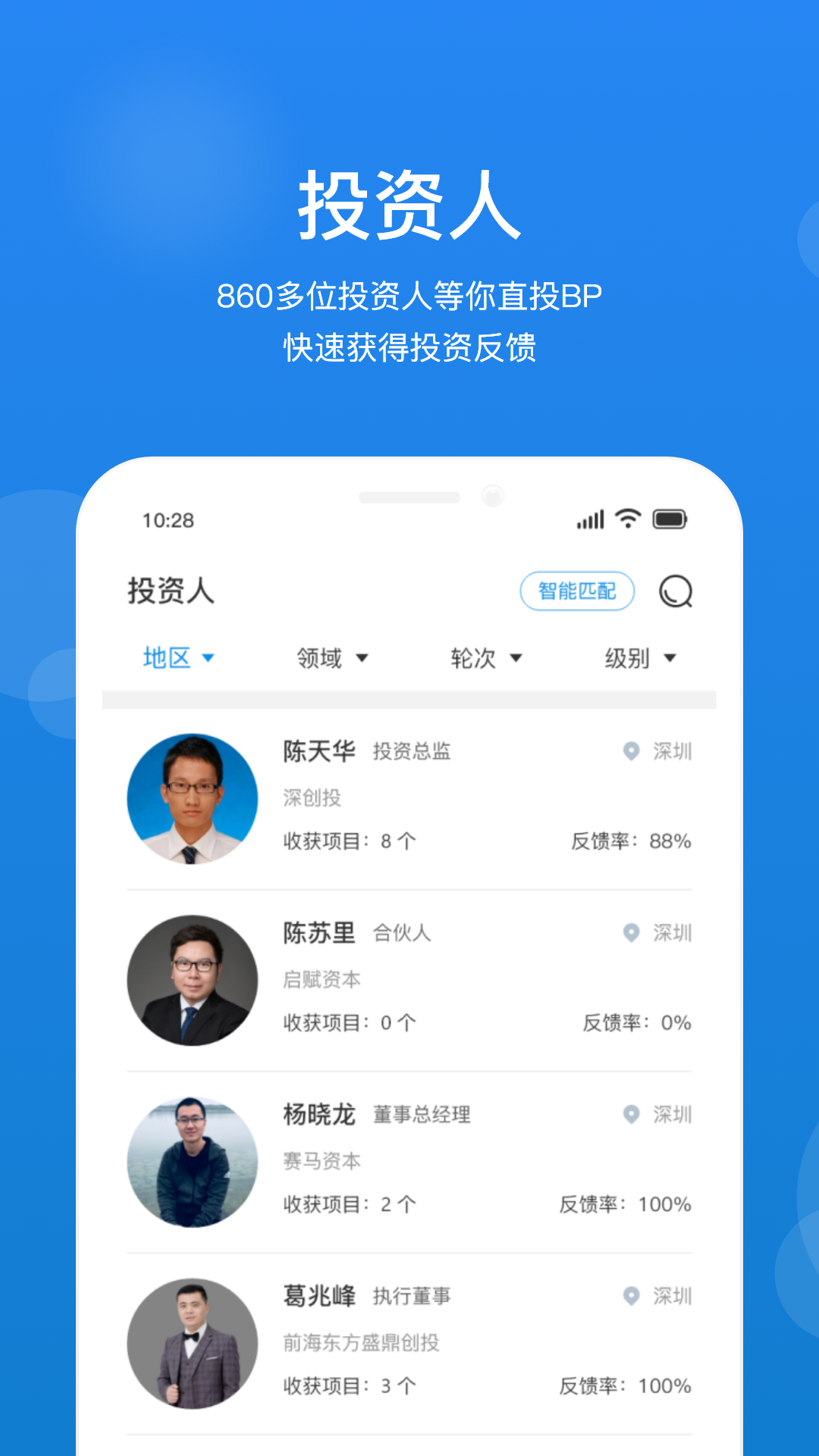The height and width of the screenshot is (1456, 819).
Task: Click the location pin beside 陈苏里's 深圳 label
Action: click(x=629, y=934)
